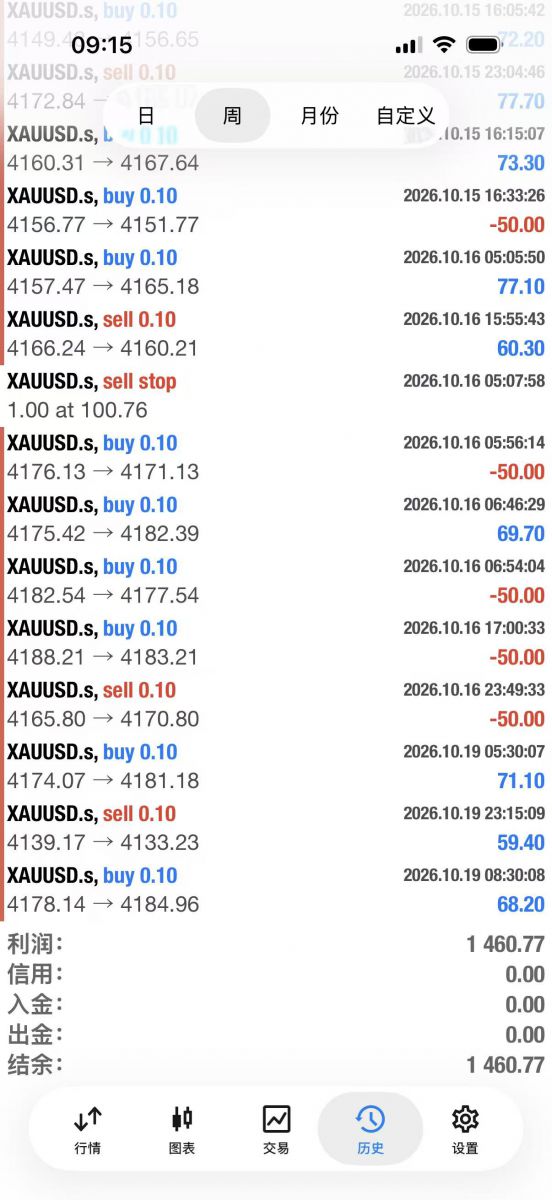Open the sell trade 4139.17 → 4133.23
Image resolution: width=552 pixels, height=1200 pixels.
click(x=276, y=828)
